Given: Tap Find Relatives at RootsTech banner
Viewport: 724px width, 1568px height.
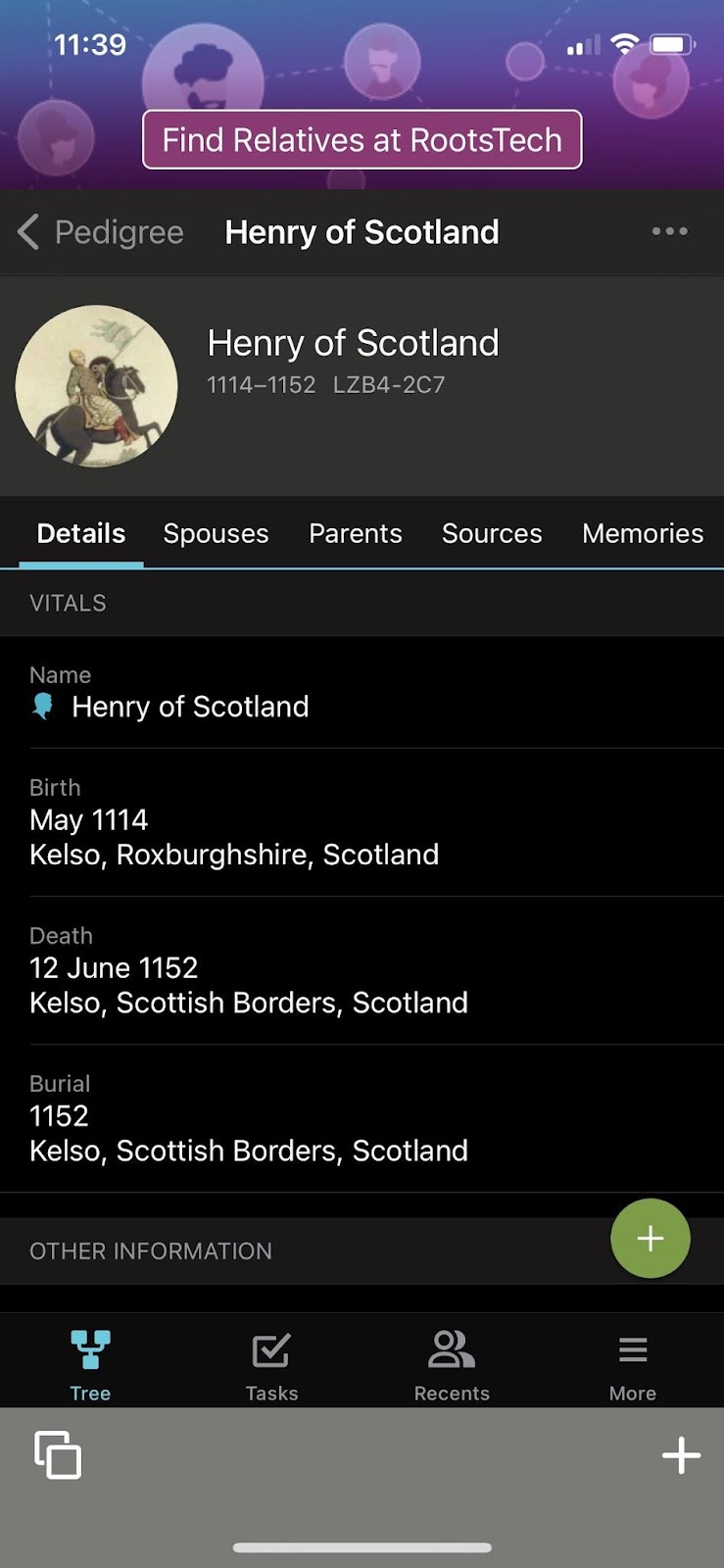Looking at the screenshot, I should (x=362, y=139).
